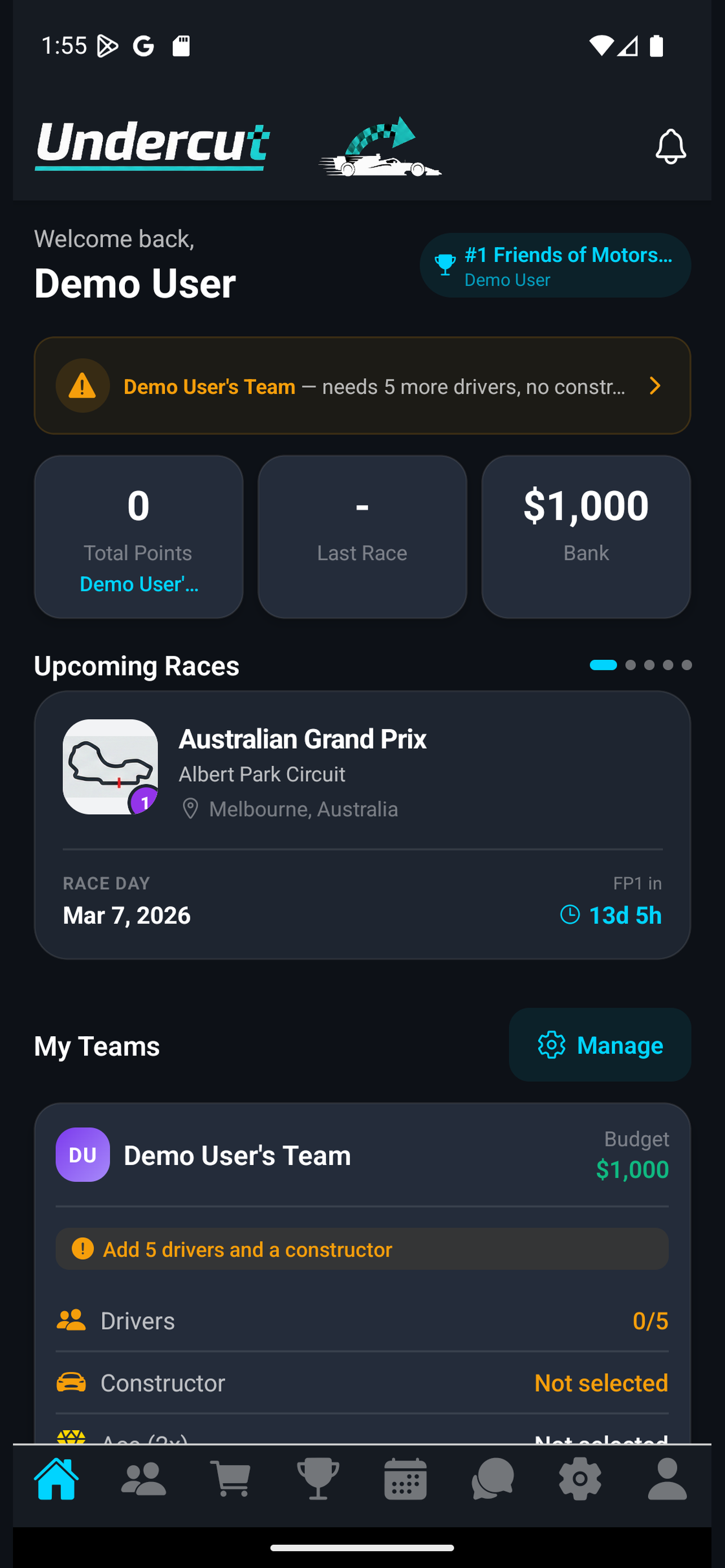Open the #1 Friends of Motors ranking badge
This screenshot has height=1568, width=725.
tap(554, 265)
